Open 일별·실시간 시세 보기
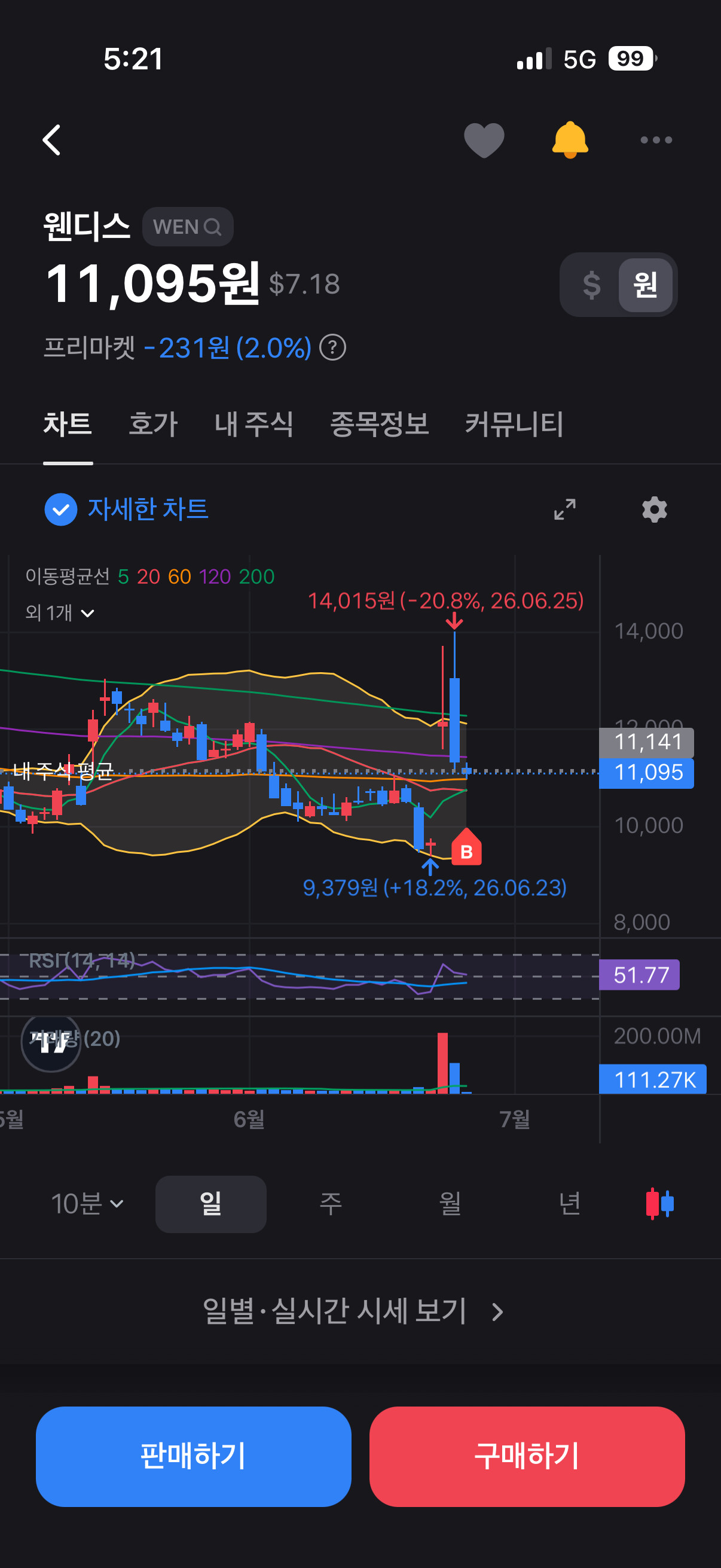Viewport: 721px width, 1568px height. (x=353, y=1310)
